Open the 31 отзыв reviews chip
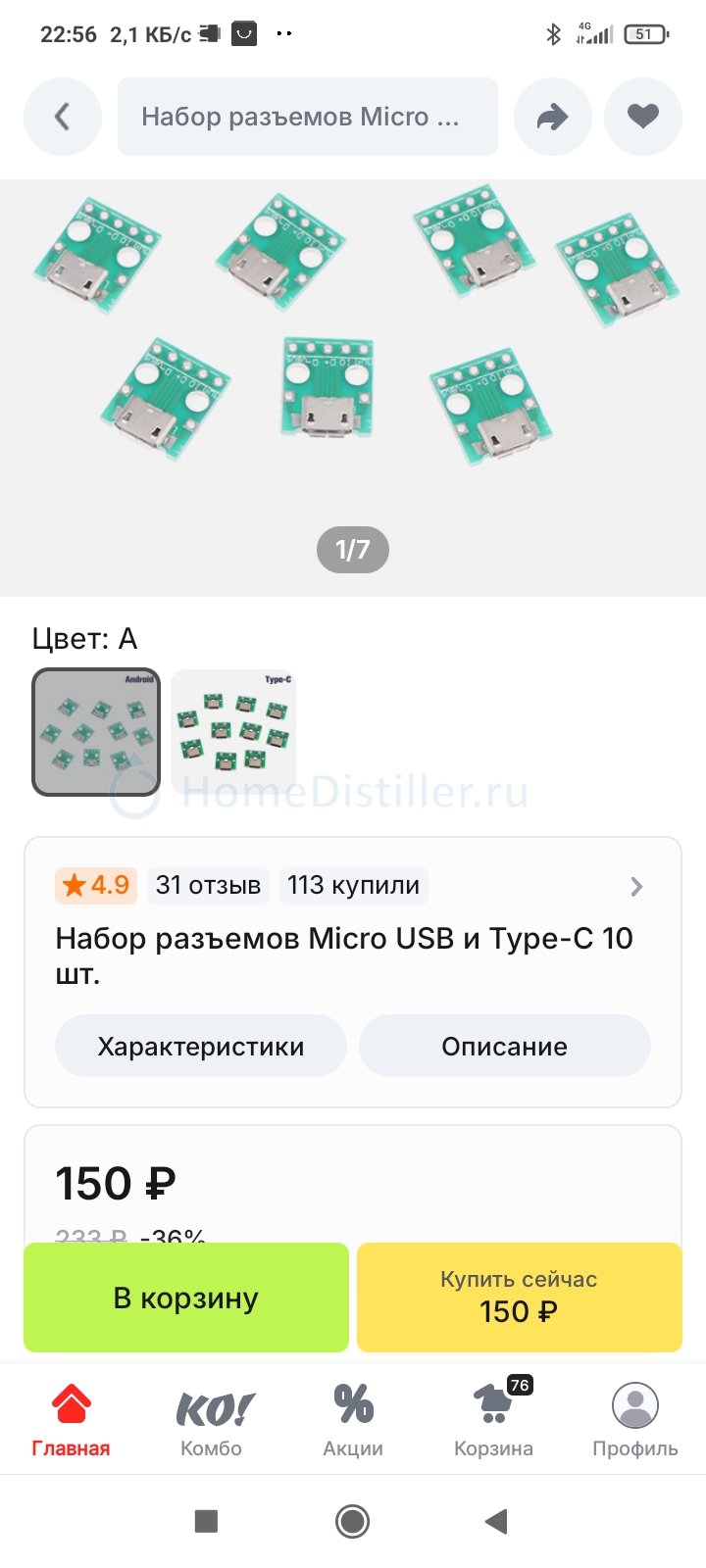This screenshot has height=1568, width=706. 208,885
